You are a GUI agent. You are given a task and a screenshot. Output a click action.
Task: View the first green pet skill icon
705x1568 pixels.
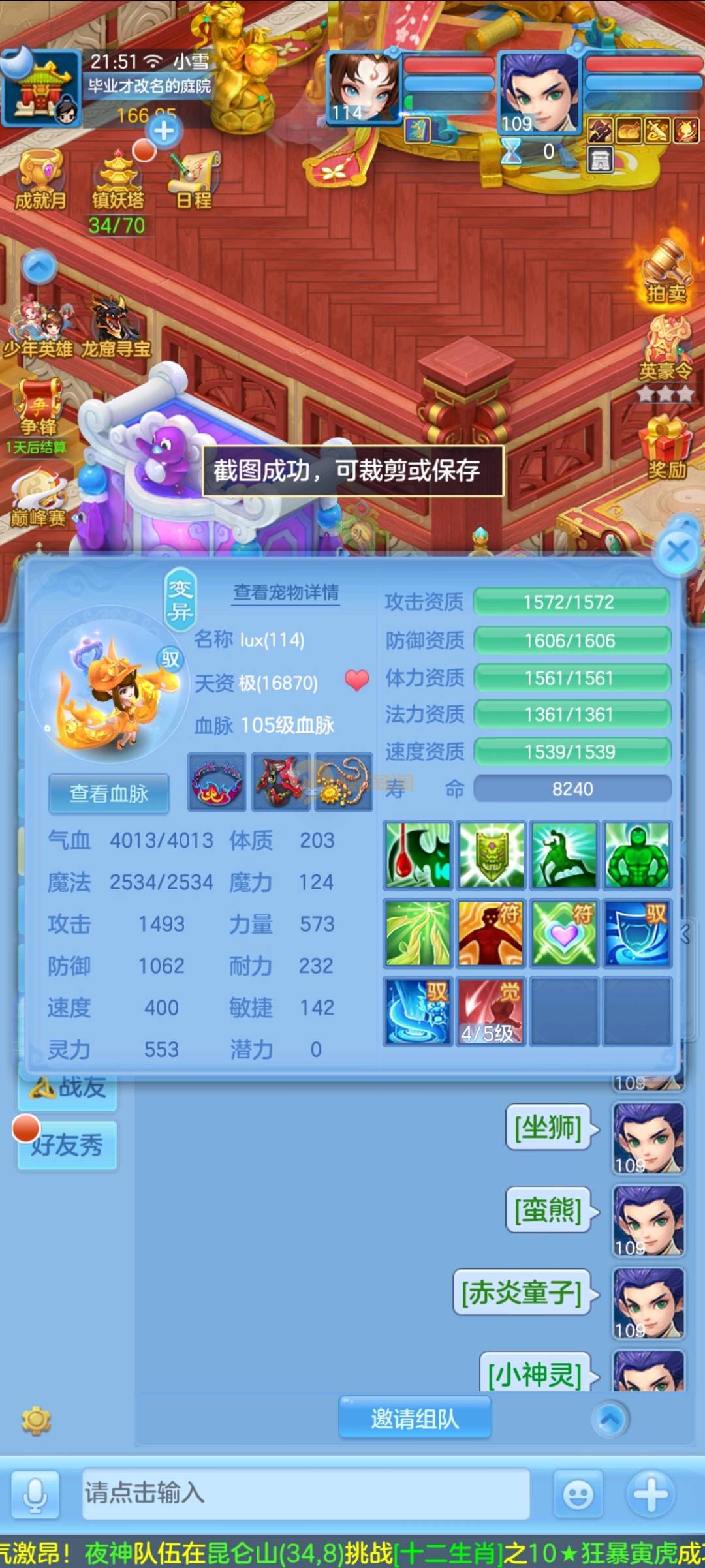418,855
